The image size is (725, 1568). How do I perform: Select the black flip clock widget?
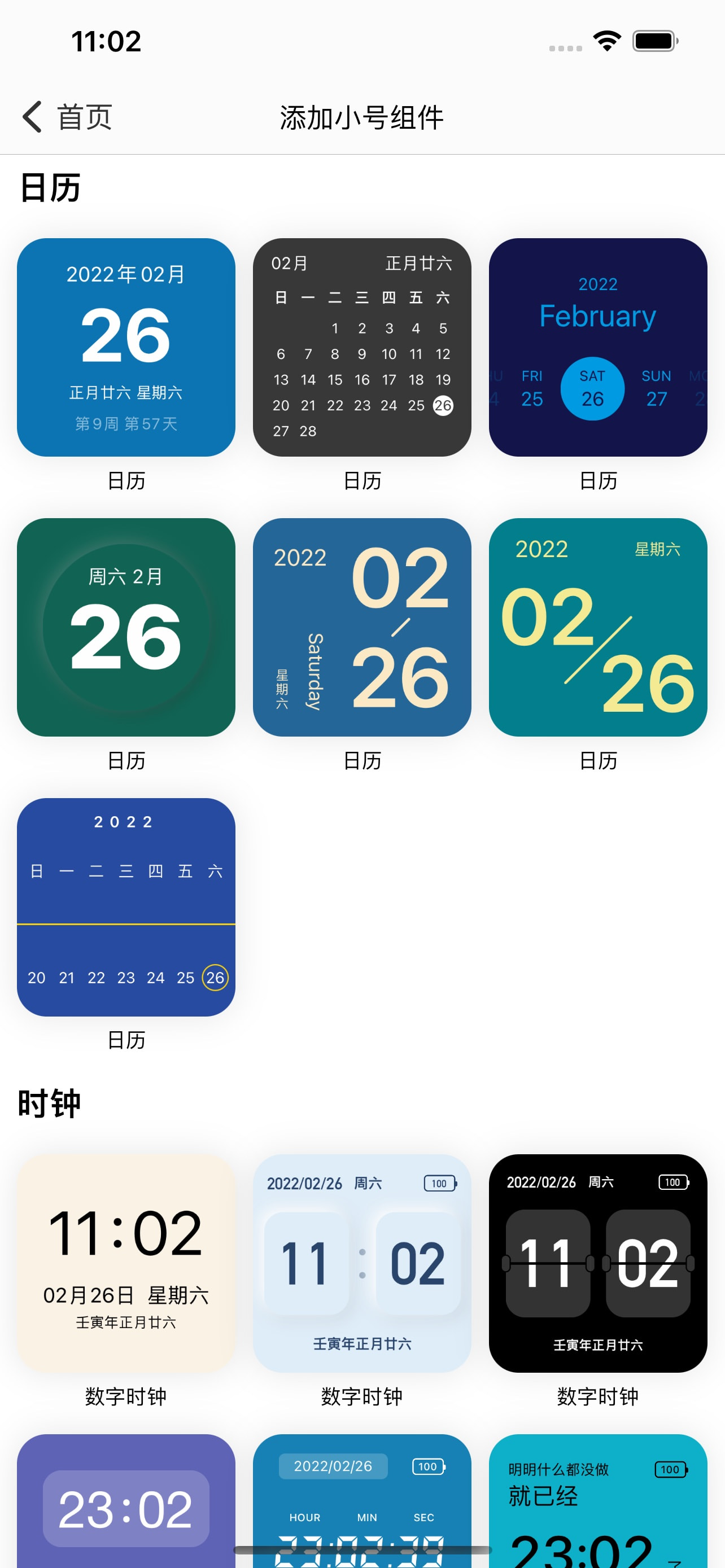click(x=598, y=1263)
